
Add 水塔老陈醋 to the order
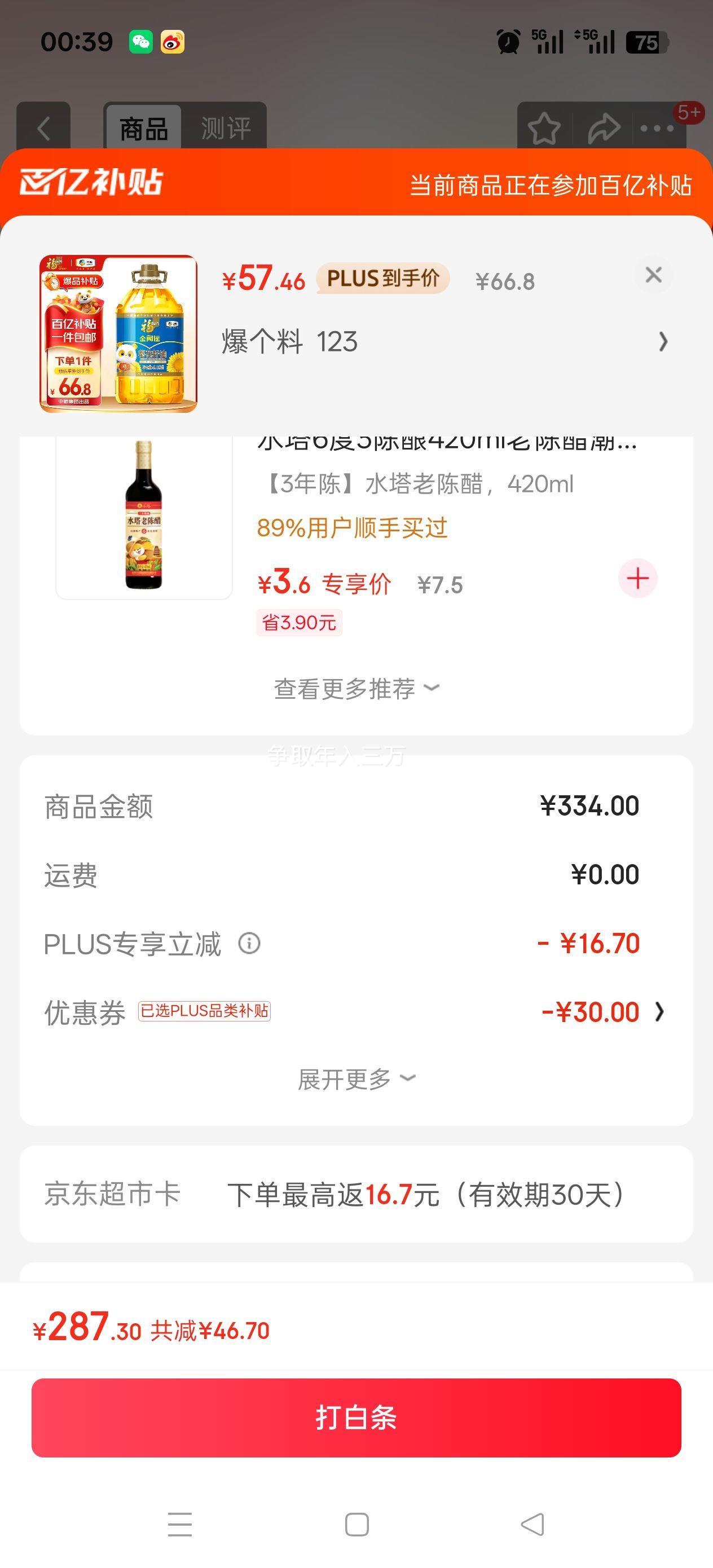click(637, 578)
